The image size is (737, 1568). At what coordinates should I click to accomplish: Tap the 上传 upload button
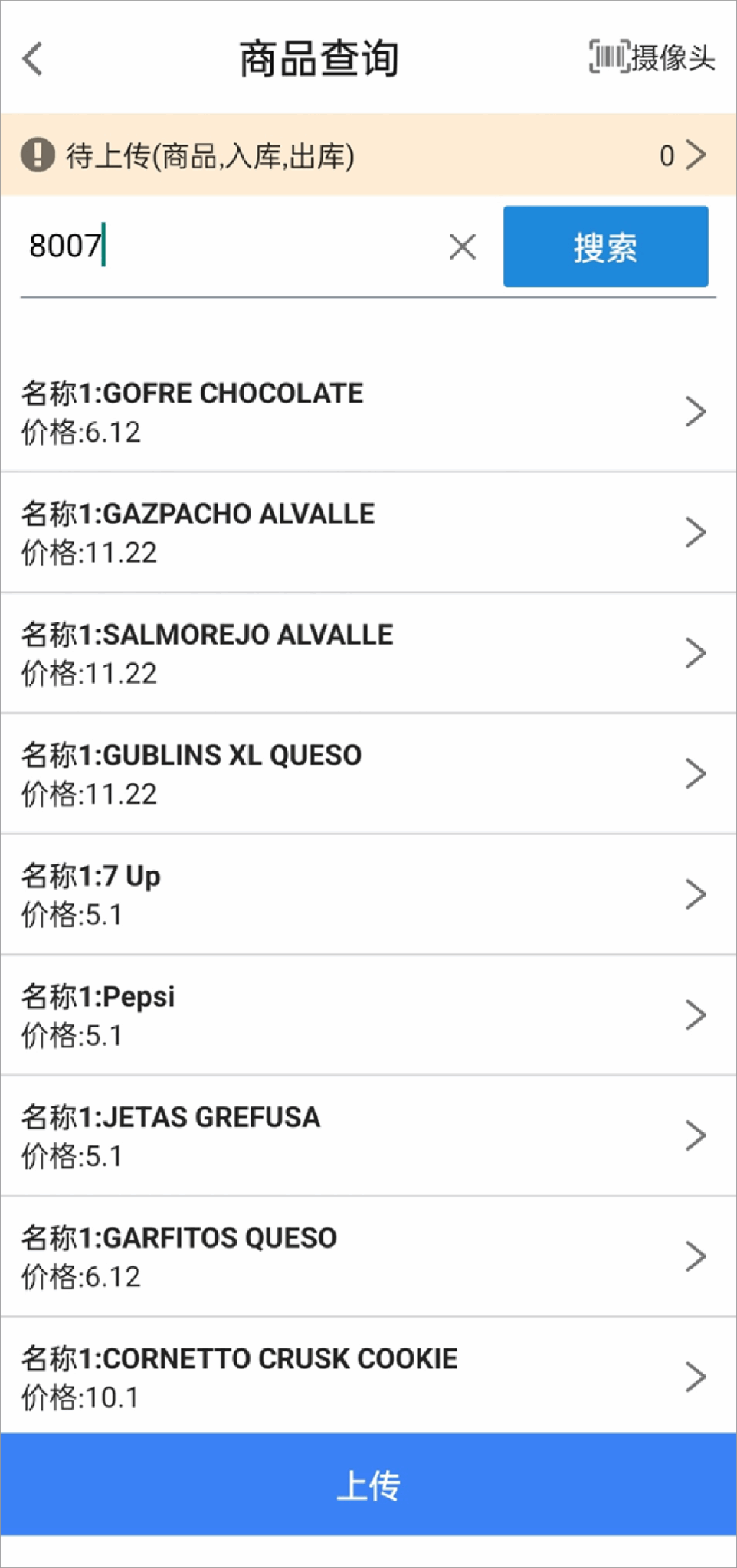(368, 1485)
